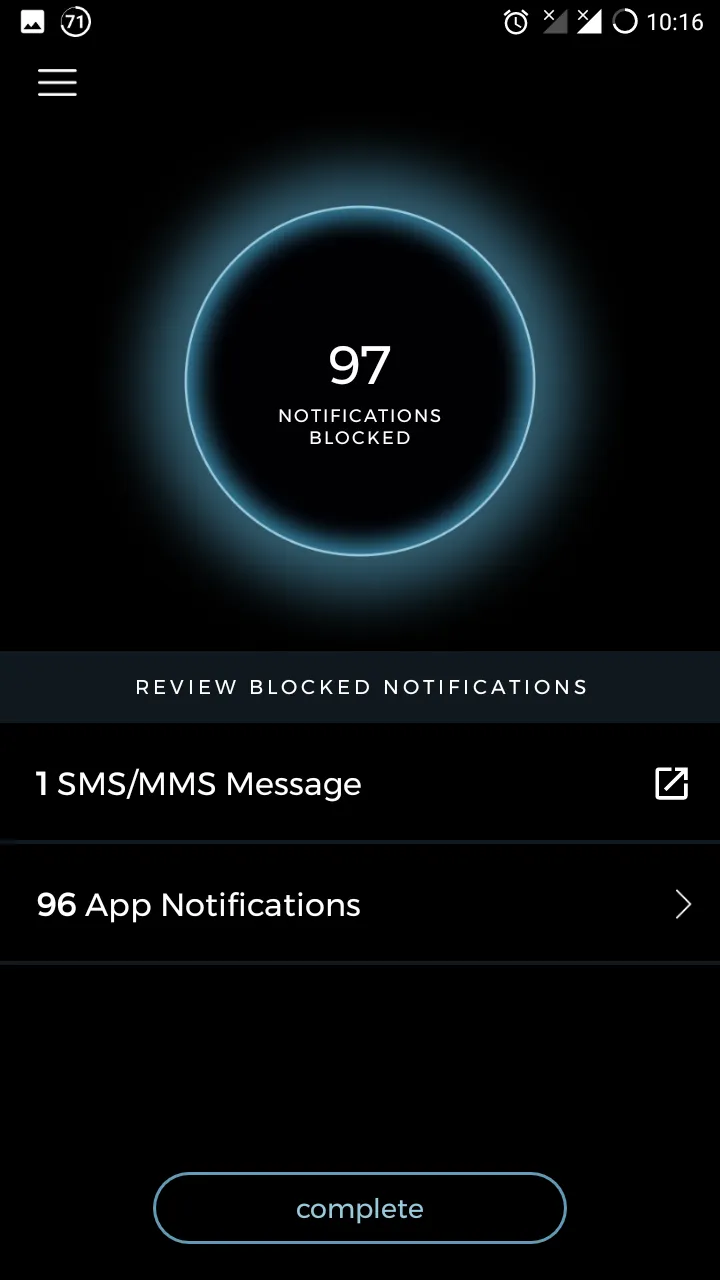Image resolution: width=720 pixels, height=1280 pixels.
Task: Tap the complete button
Action: [360, 1208]
